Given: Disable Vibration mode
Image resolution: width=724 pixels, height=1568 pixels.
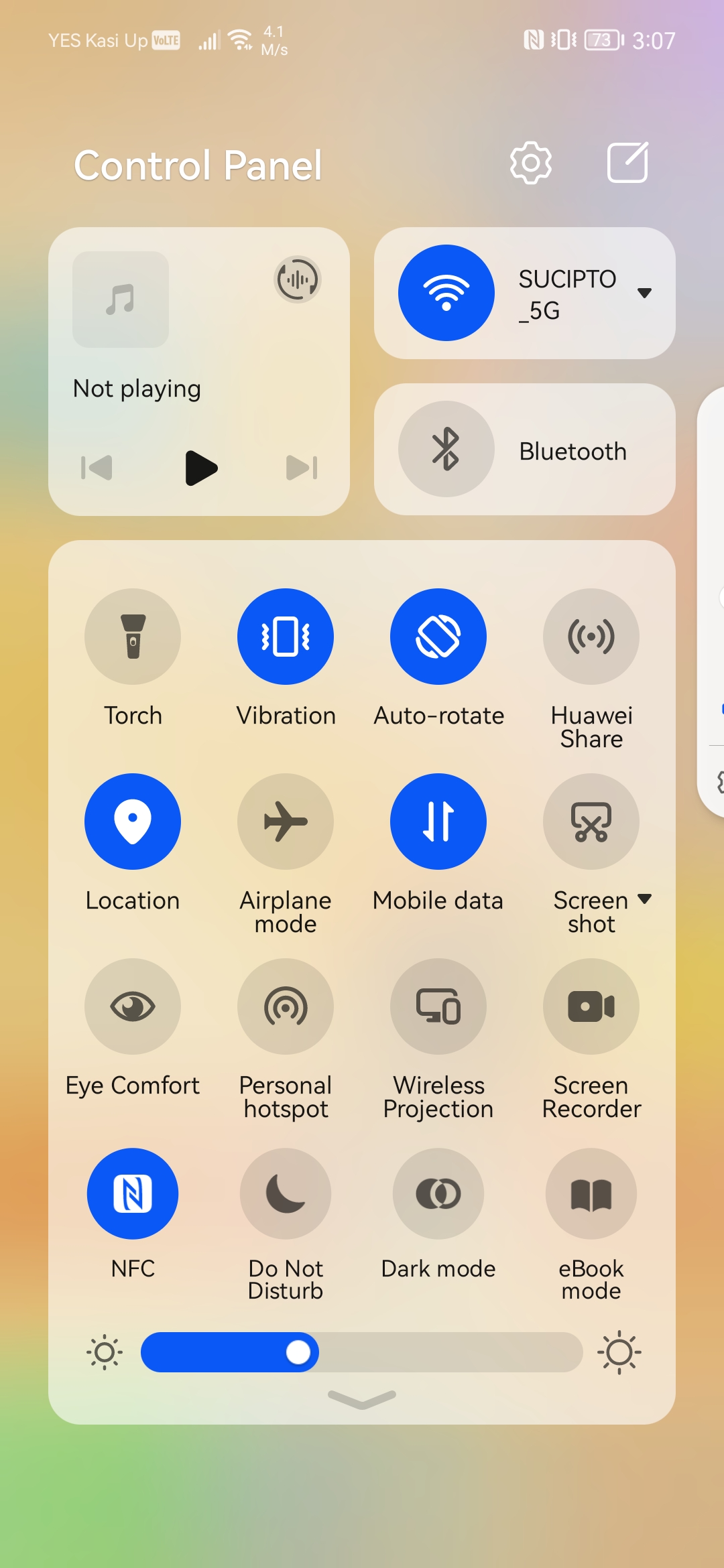Looking at the screenshot, I should [x=286, y=637].
